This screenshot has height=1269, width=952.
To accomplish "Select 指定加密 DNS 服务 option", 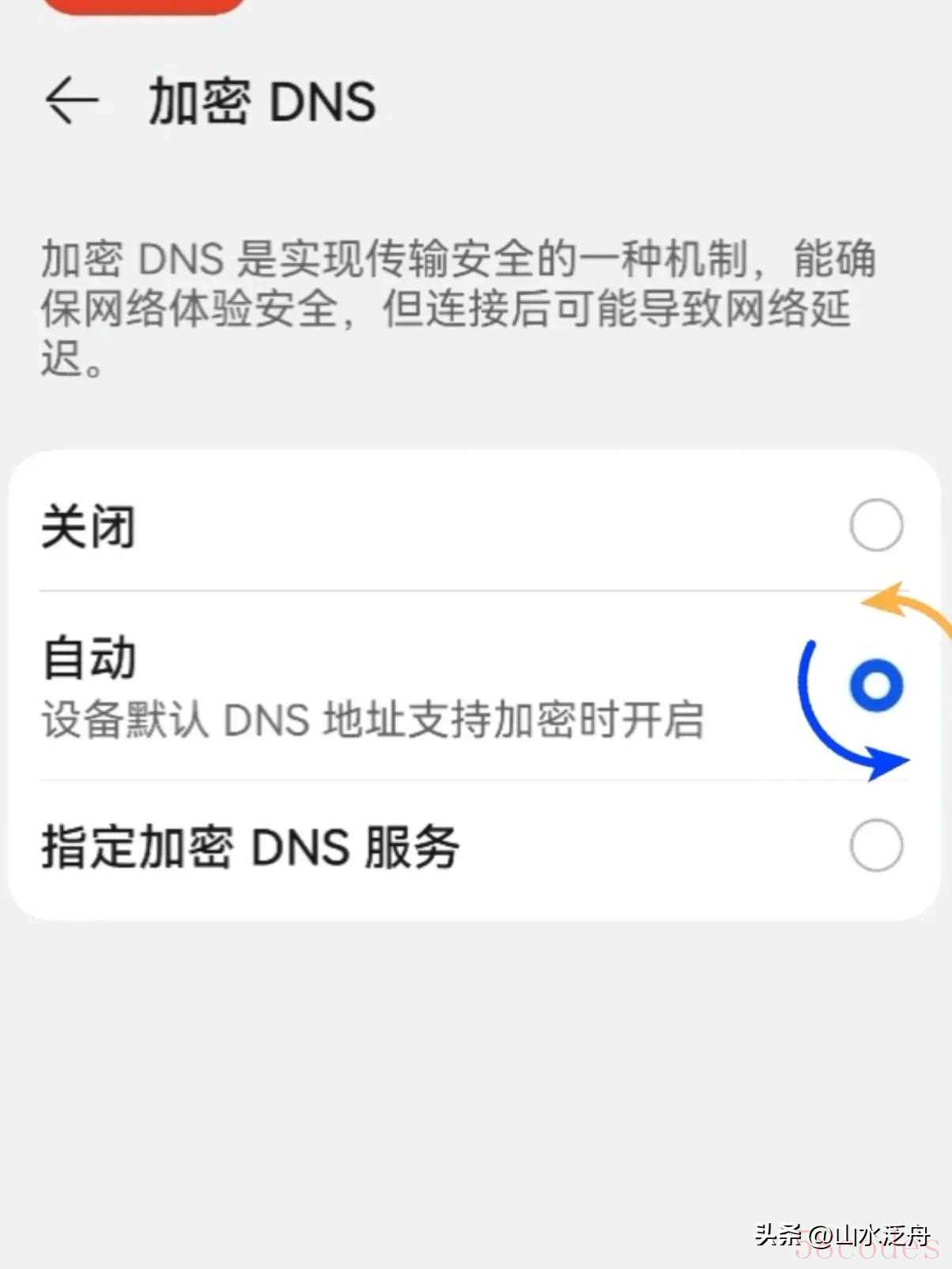I will pyautogui.click(x=875, y=845).
